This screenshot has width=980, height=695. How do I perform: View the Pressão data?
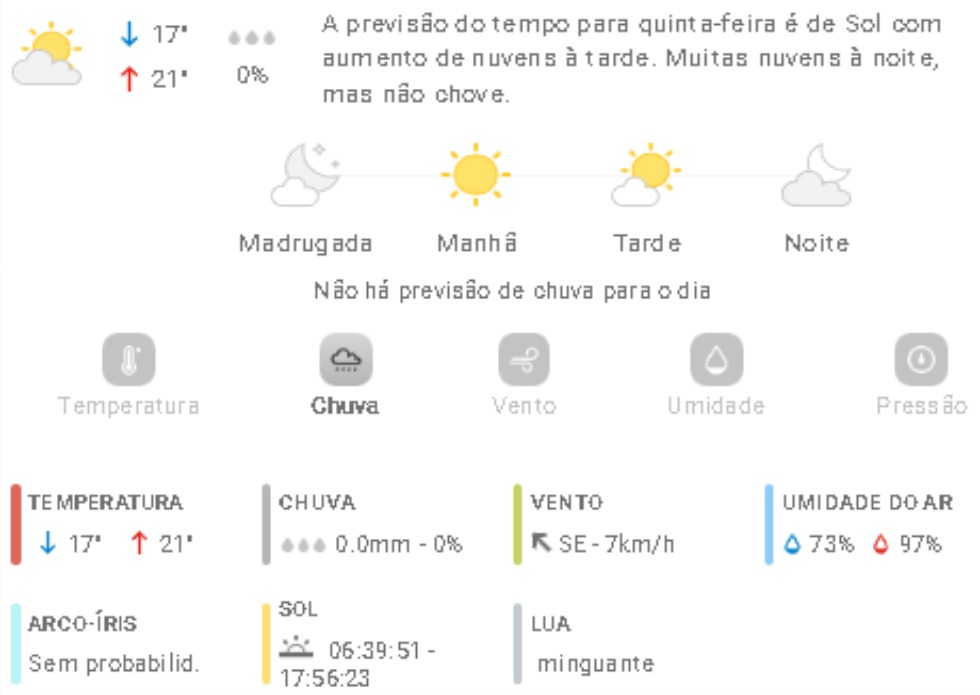[920, 361]
